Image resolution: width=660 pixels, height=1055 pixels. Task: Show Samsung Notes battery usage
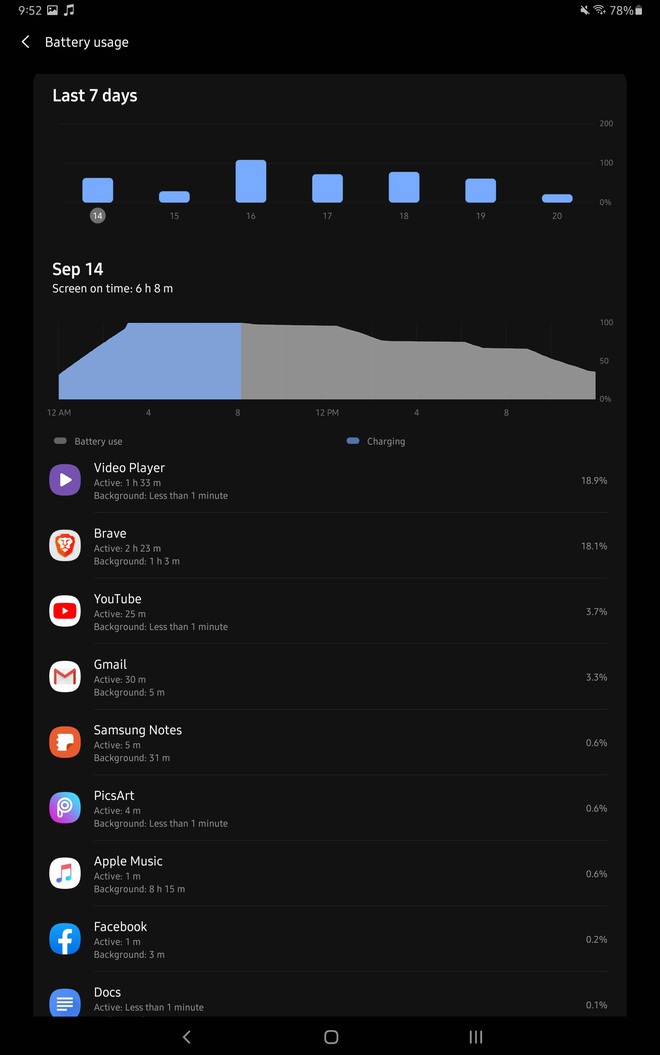tap(329, 743)
